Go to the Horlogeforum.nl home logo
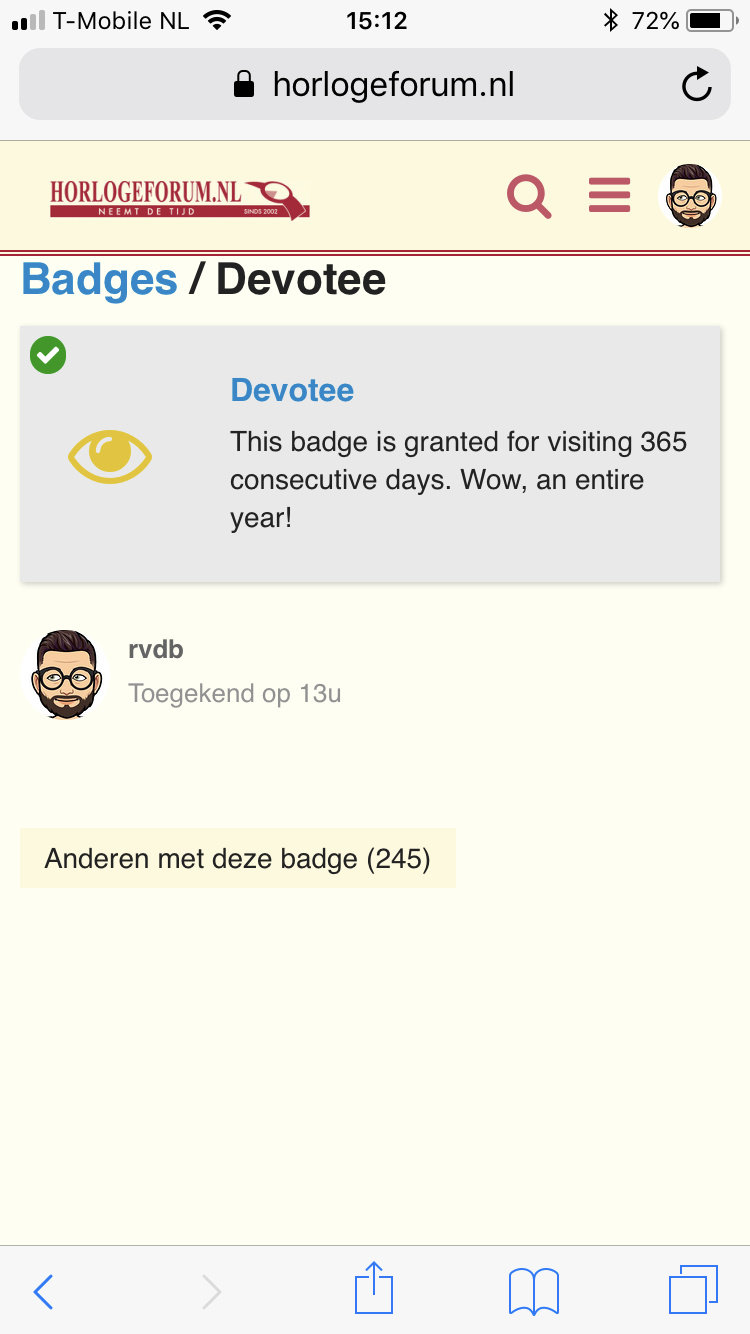The image size is (750, 1334). click(x=180, y=198)
